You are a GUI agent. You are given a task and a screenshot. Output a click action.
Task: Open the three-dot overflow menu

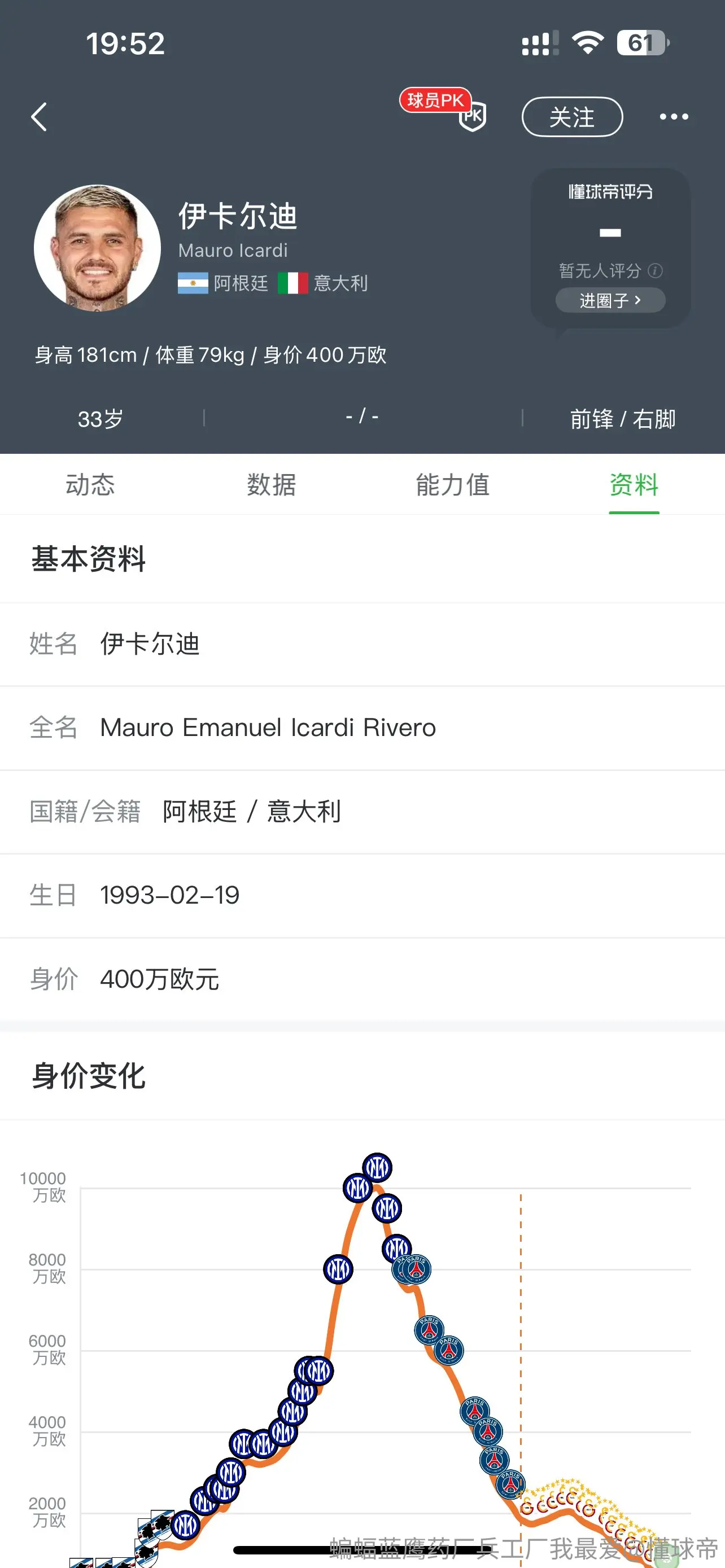click(674, 117)
